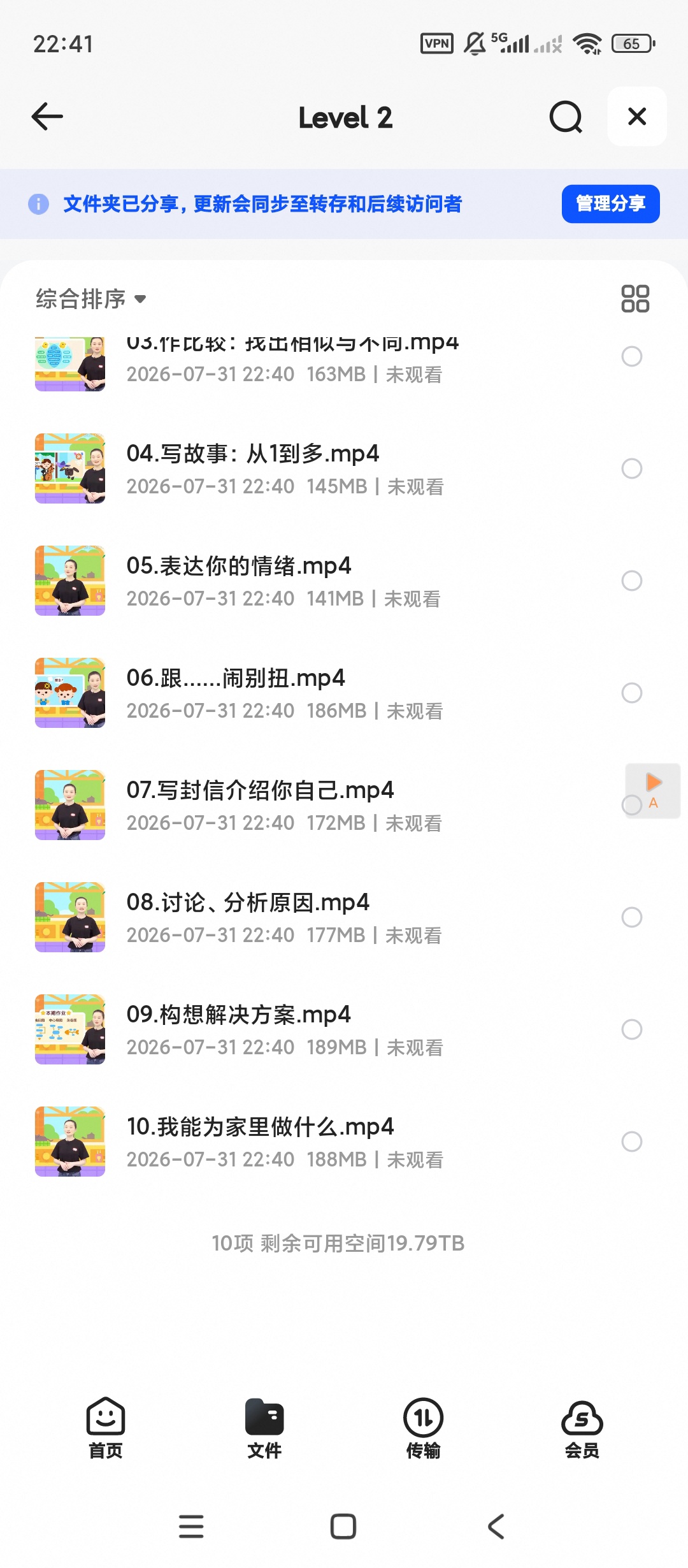688x1568 pixels.
Task: Select the checkbox for 08.讨论、分析原因.mp4
Action: [632, 917]
